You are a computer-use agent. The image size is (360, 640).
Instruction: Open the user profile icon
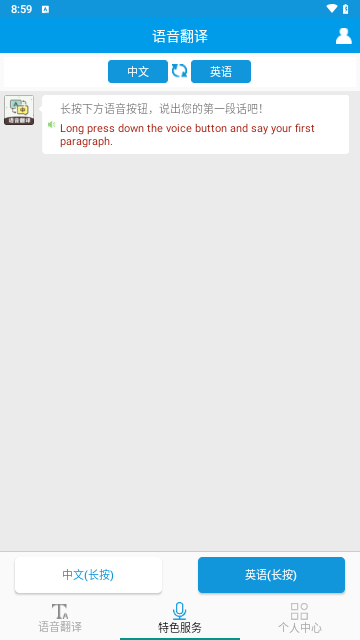(x=343, y=36)
